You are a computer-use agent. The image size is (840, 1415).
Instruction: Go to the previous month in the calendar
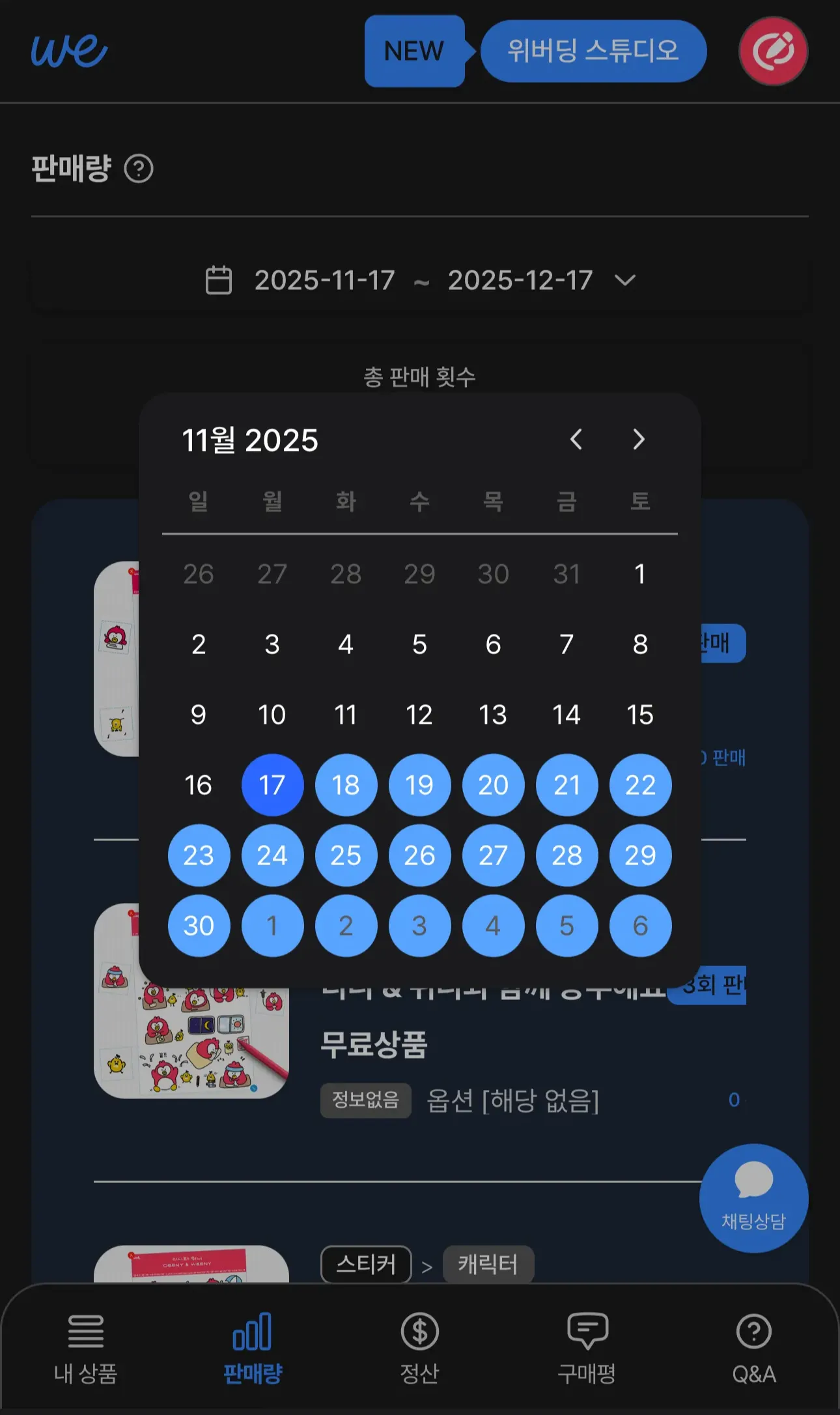click(576, 440)
